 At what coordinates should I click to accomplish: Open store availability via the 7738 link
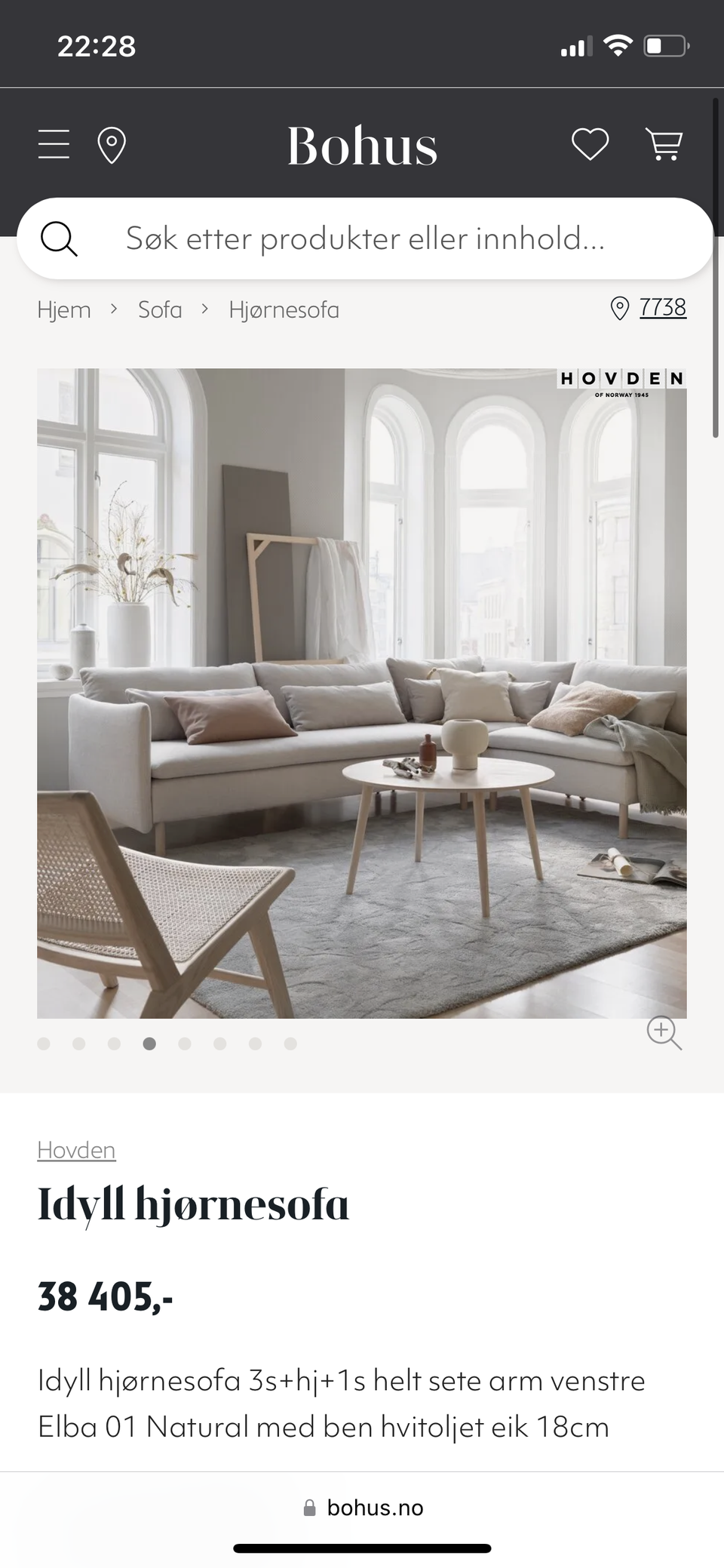coord(663,307)
